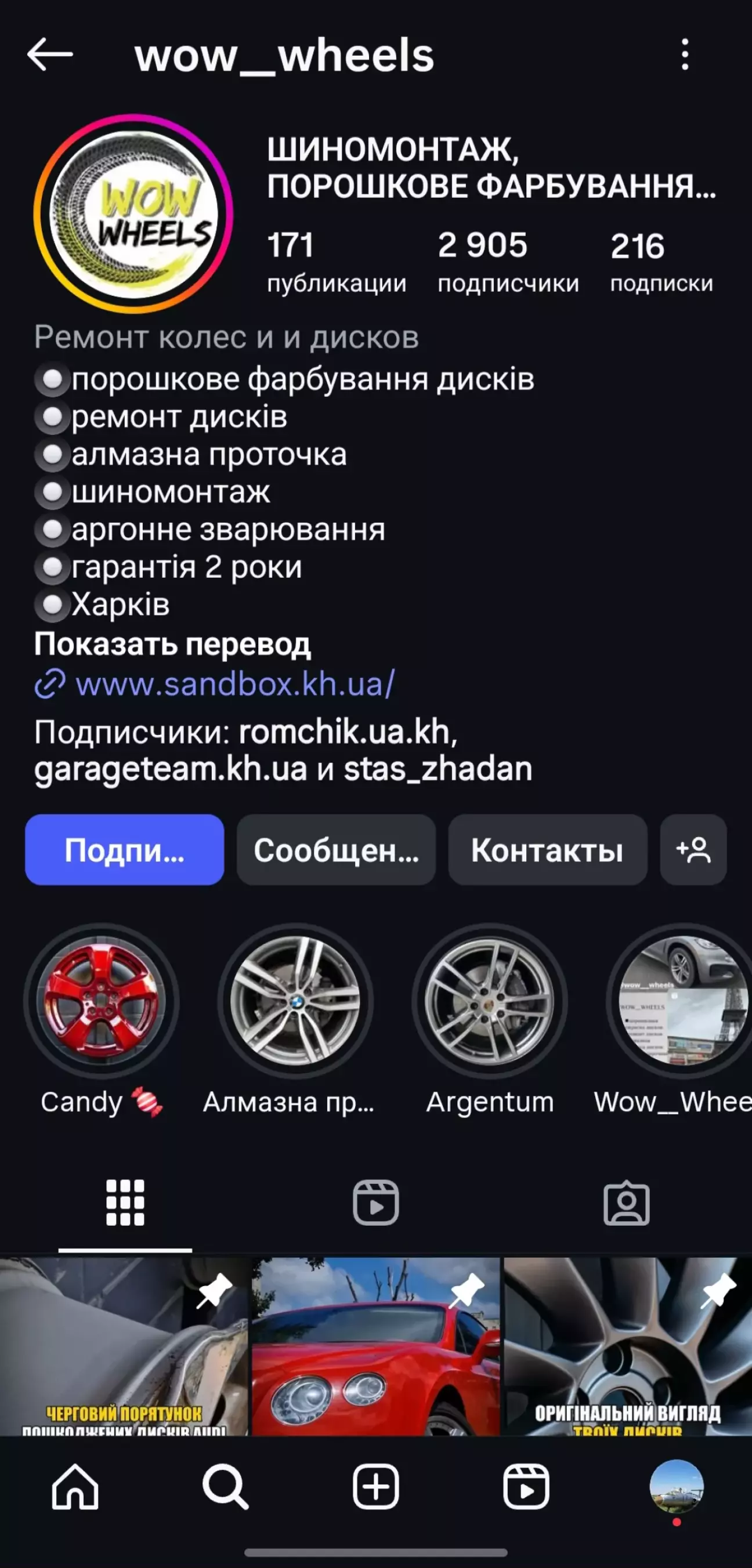Open the pinned red car post
Screen dimensions: 752x1568
tap(375, 1346)
